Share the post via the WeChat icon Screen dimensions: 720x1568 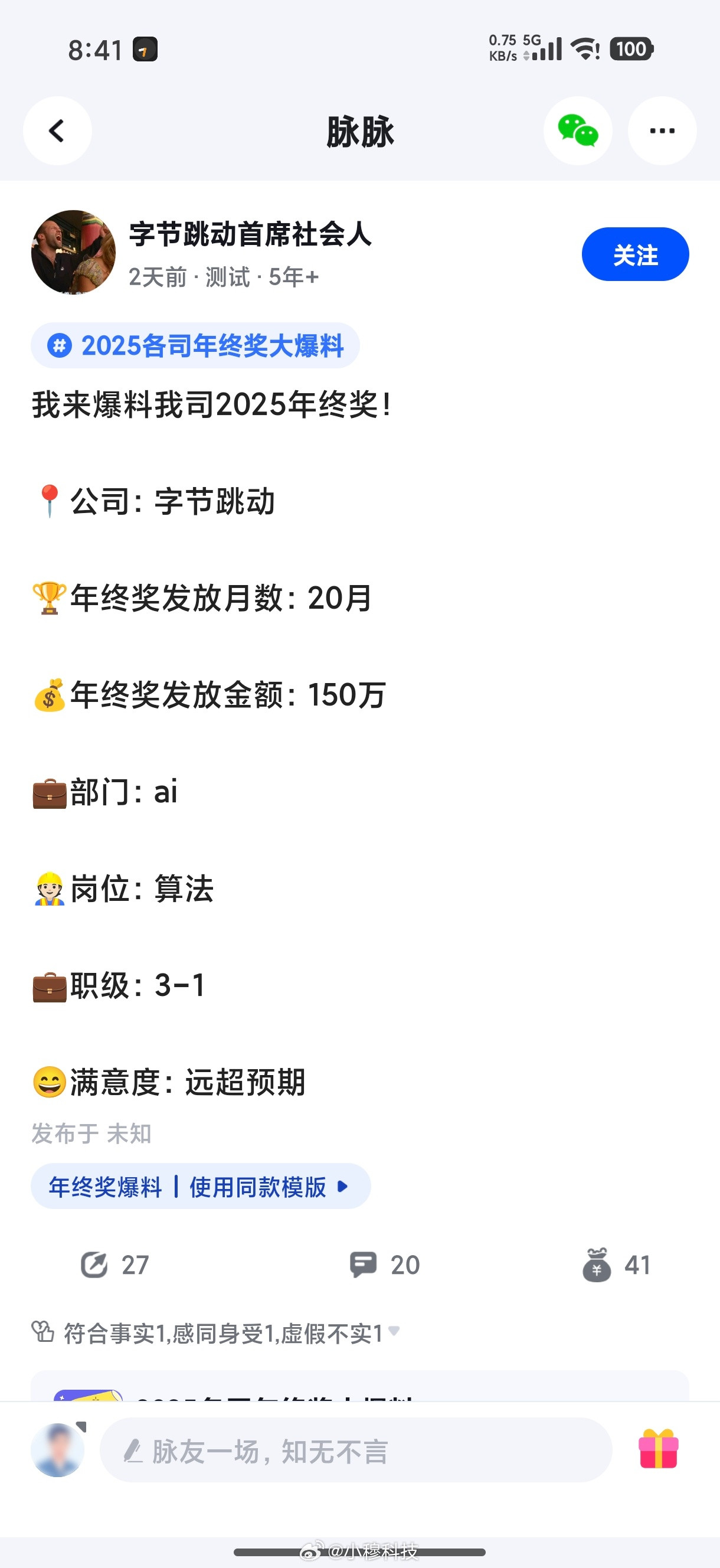tap(578, 131)
